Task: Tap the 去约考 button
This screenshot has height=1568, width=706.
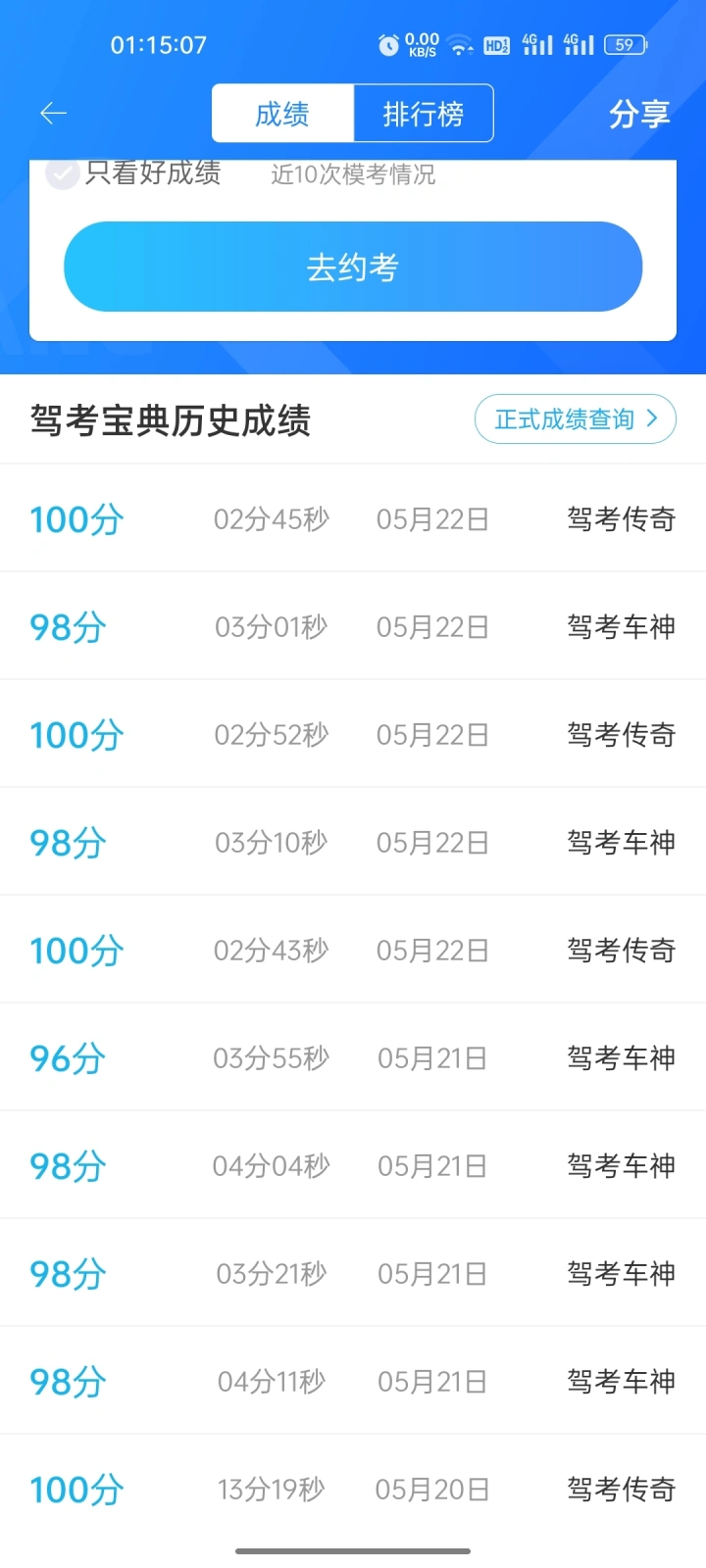Action: coord(353,267)
